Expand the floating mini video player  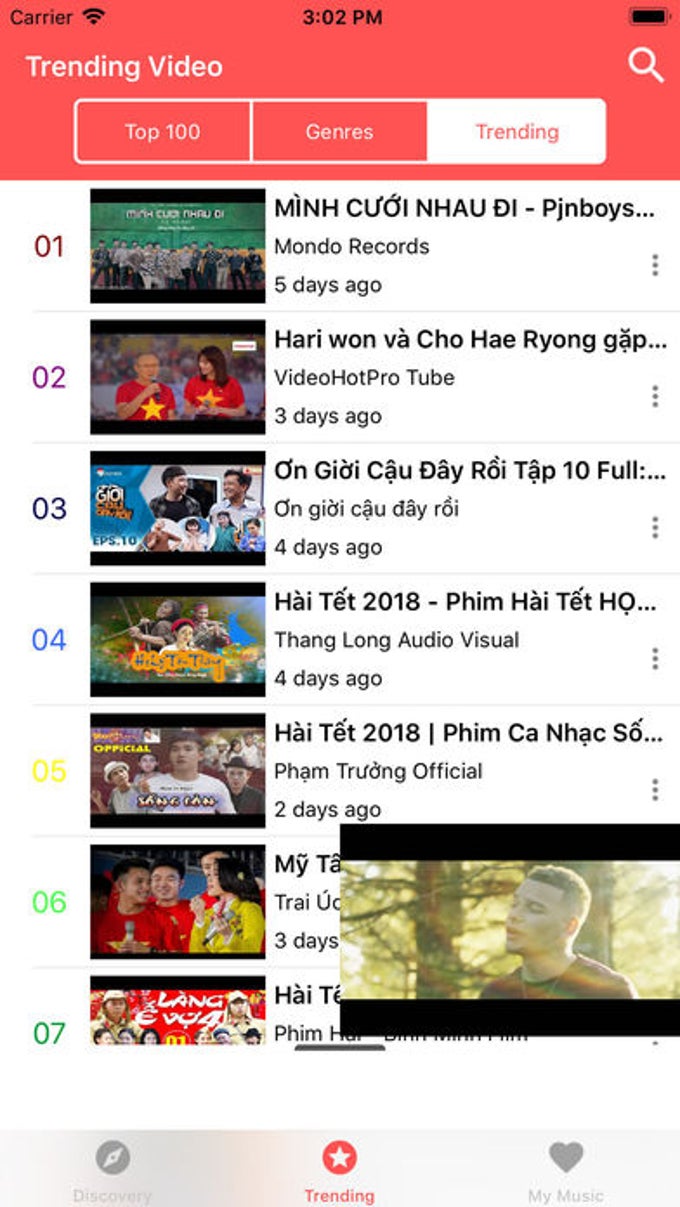point(510,929)
